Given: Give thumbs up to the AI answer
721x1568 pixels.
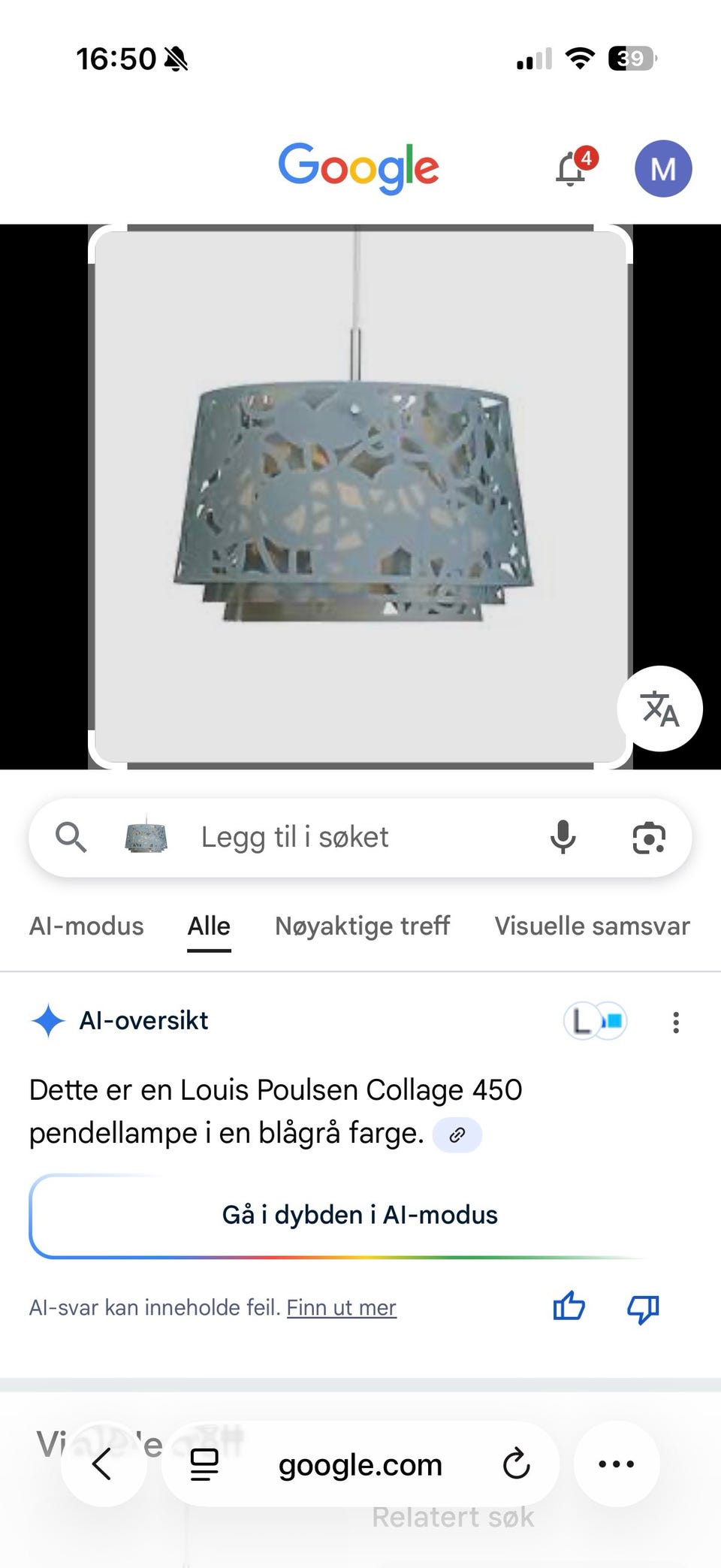Looking at the screenshot, I should click(568, 1307).
